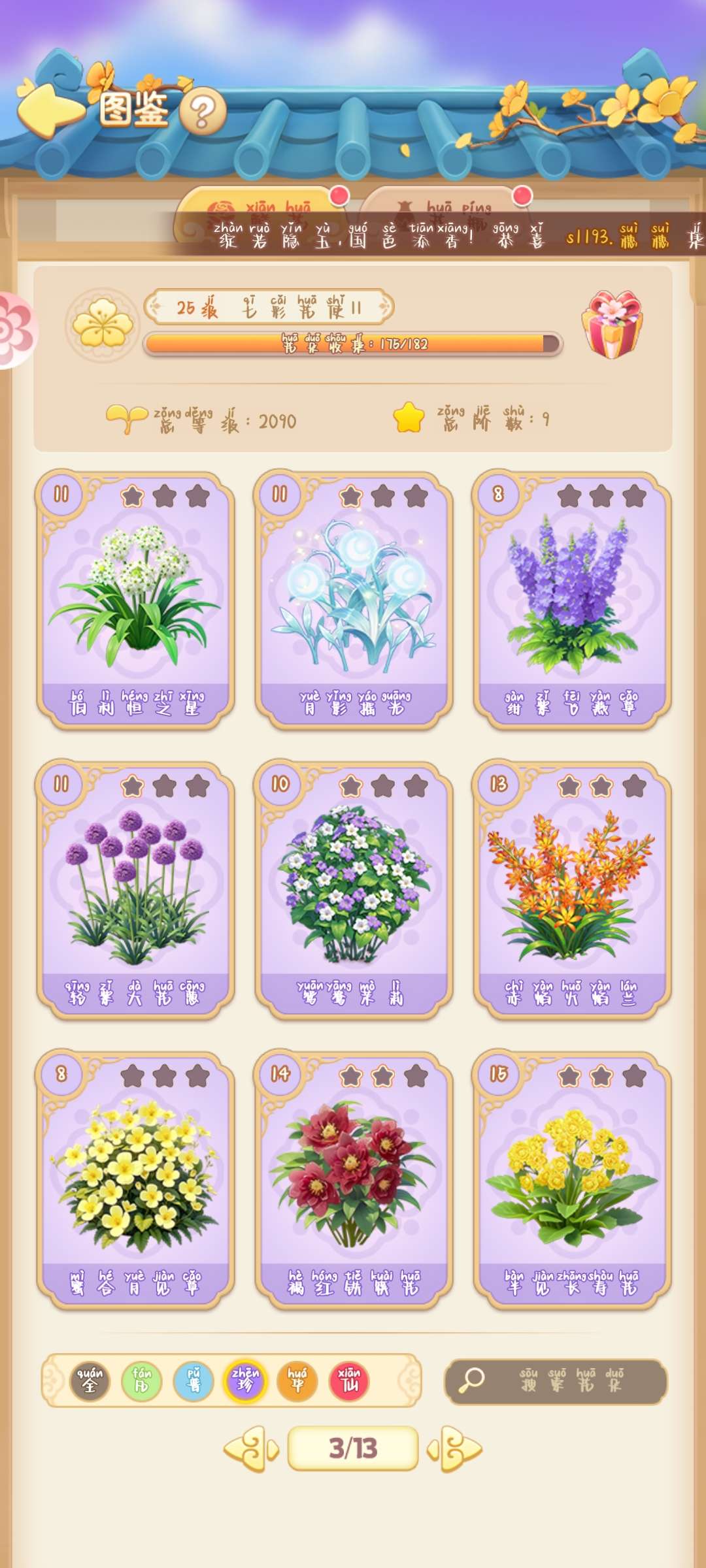Filter flowers by 凡 rarity
This screenshot has width=706, height=1568.
142,1380
